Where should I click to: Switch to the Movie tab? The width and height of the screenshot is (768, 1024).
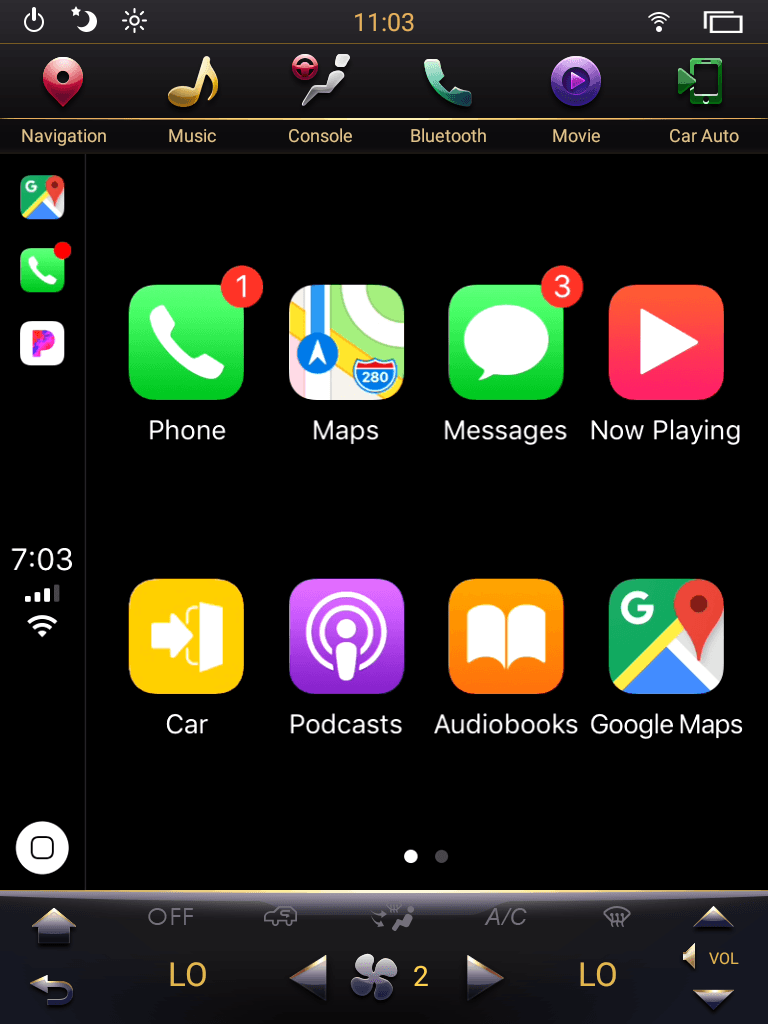pyautogui.click(x=576, y=95)
